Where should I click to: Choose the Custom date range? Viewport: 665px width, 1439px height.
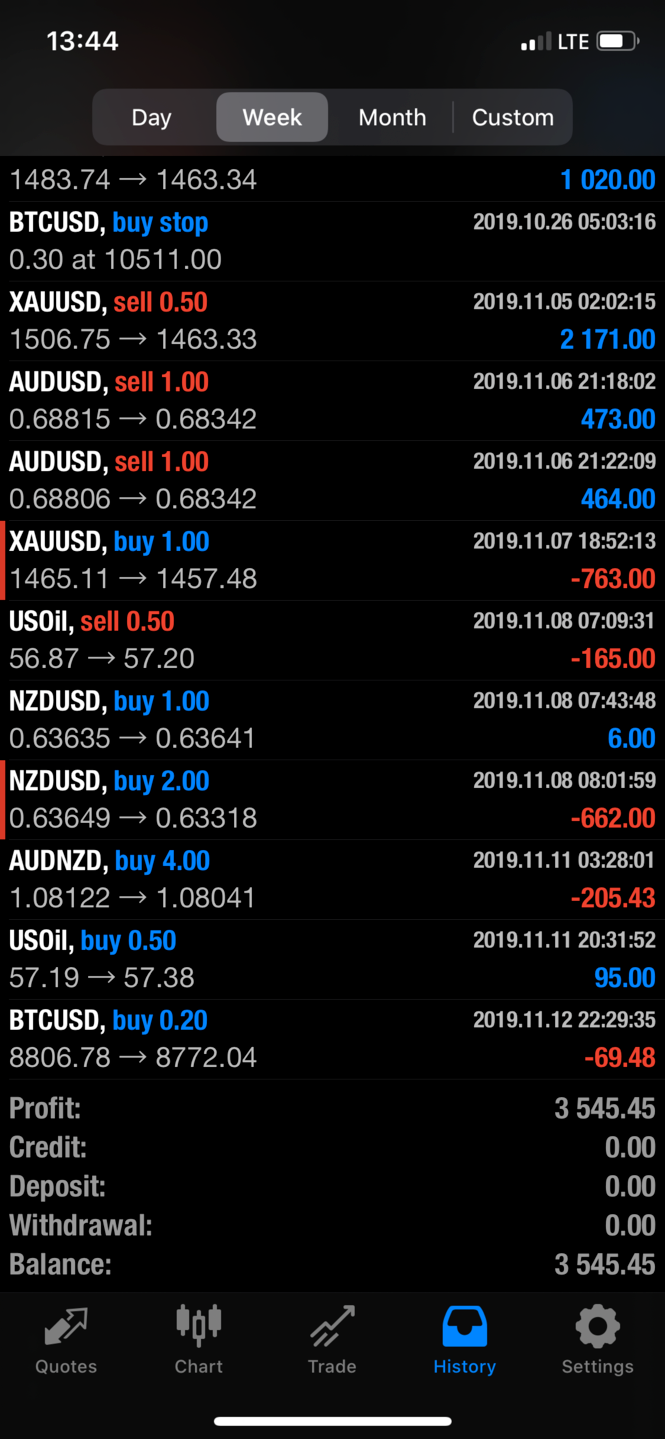[512, 117]
